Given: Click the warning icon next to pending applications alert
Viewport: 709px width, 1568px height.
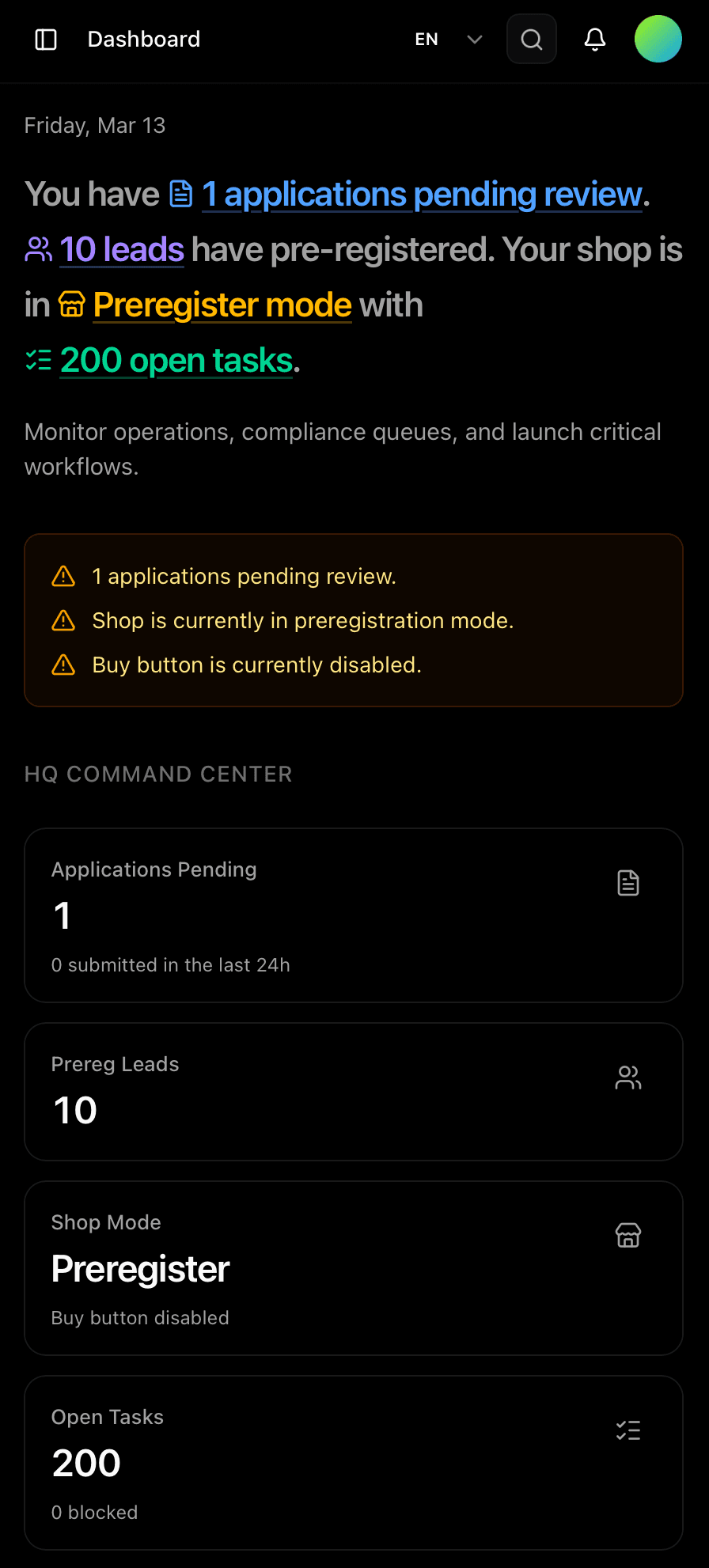Looking at the screenshot, I should coord(63,576).
